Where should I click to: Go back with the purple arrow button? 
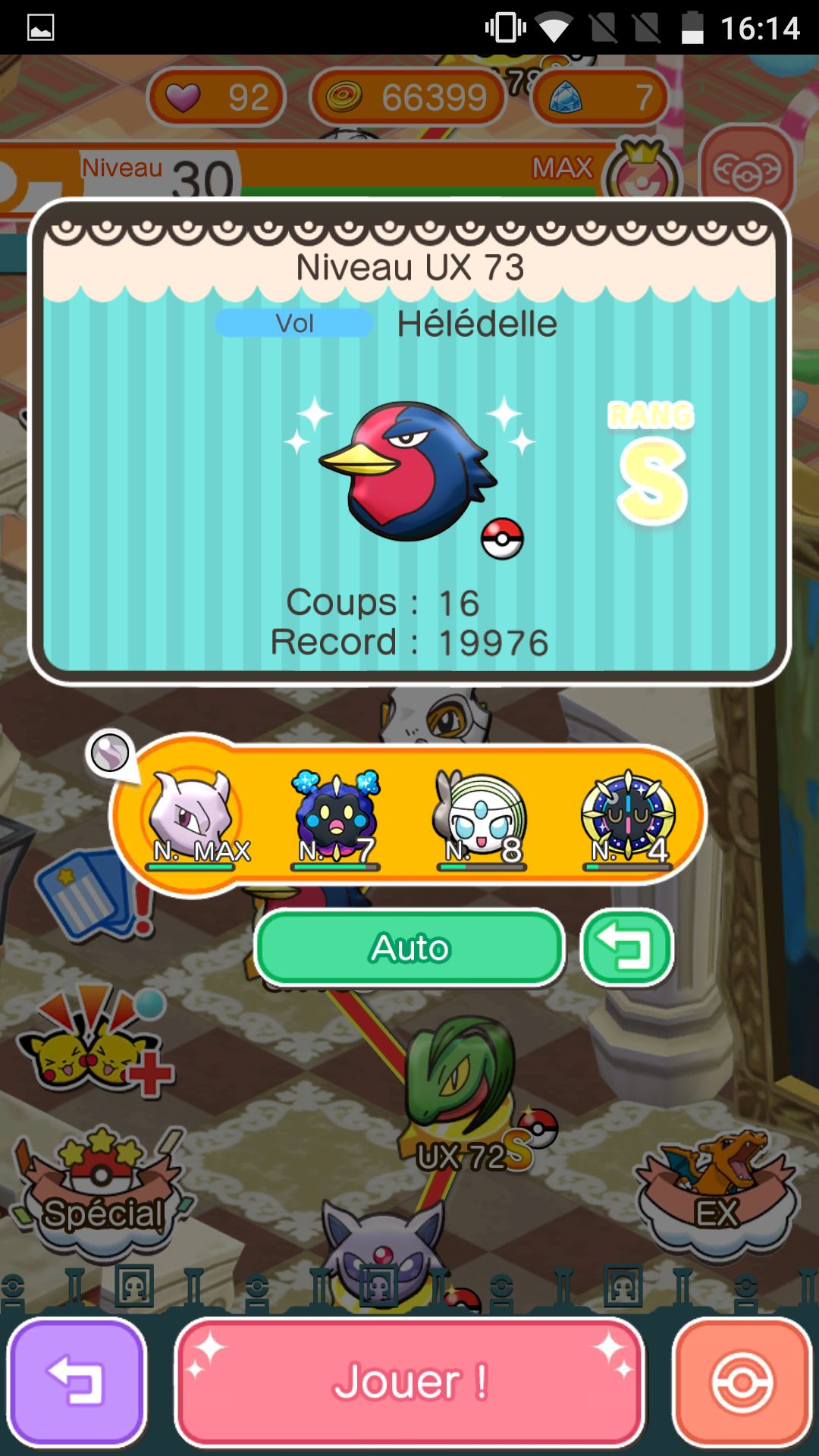pos(76,1382)
